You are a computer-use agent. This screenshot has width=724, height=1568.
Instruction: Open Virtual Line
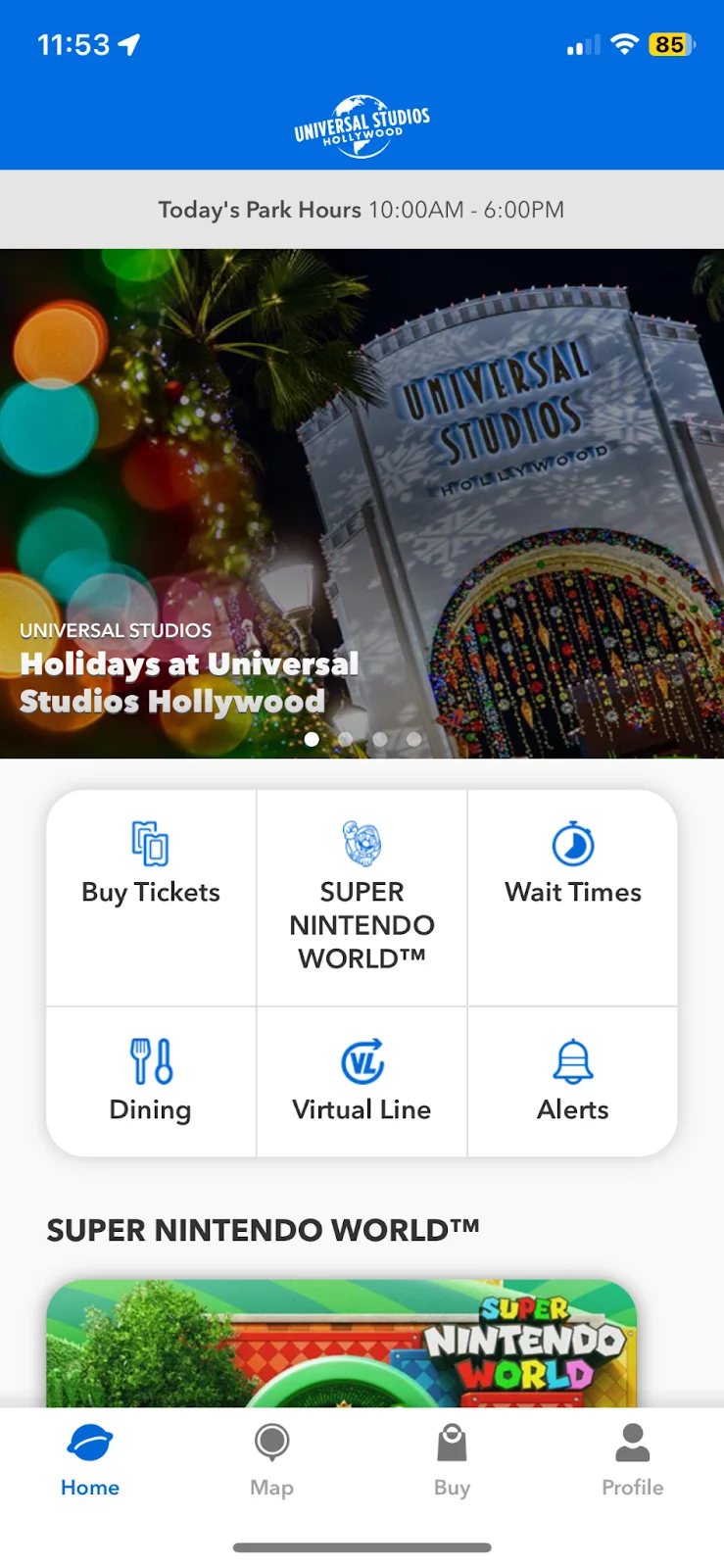point(362,1082)
